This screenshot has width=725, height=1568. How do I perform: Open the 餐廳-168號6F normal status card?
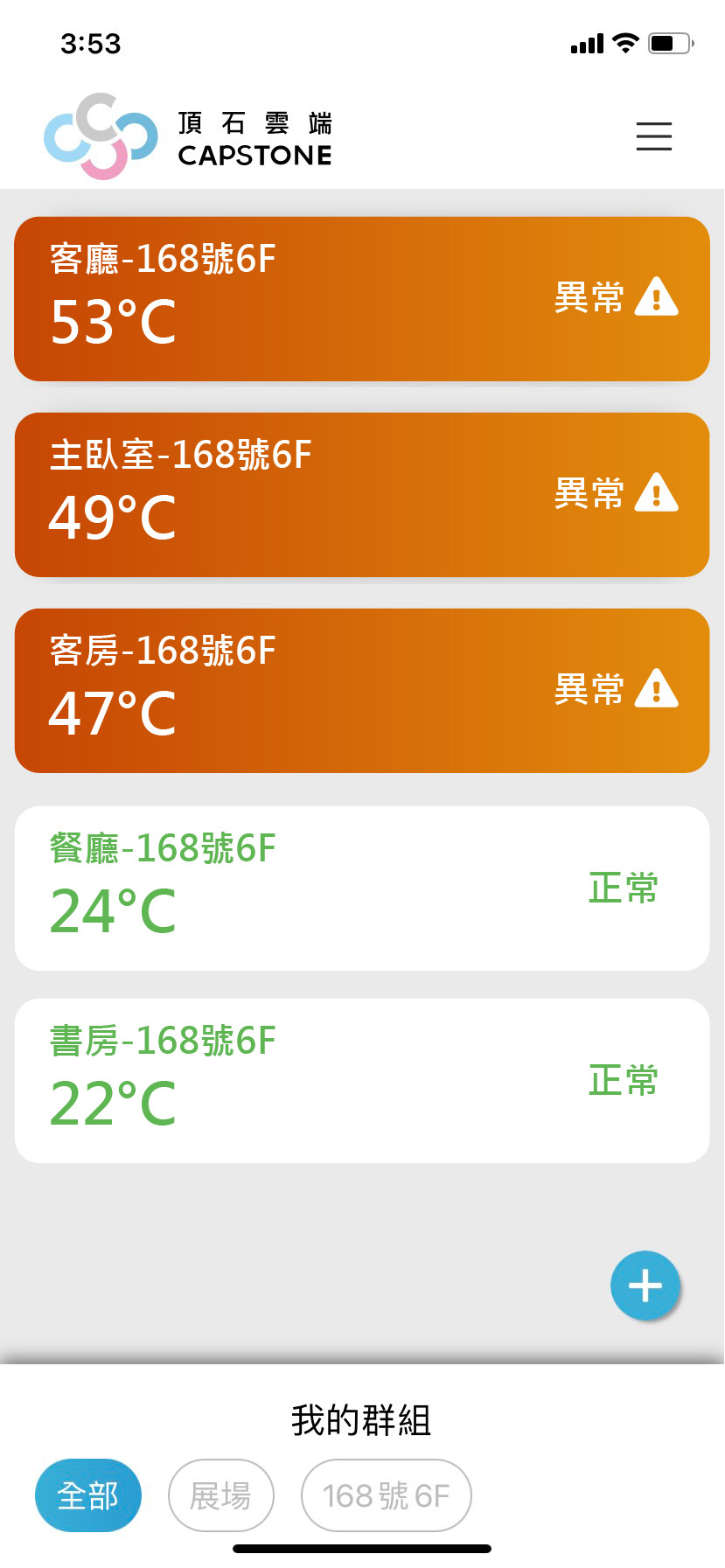click(362, 889)
